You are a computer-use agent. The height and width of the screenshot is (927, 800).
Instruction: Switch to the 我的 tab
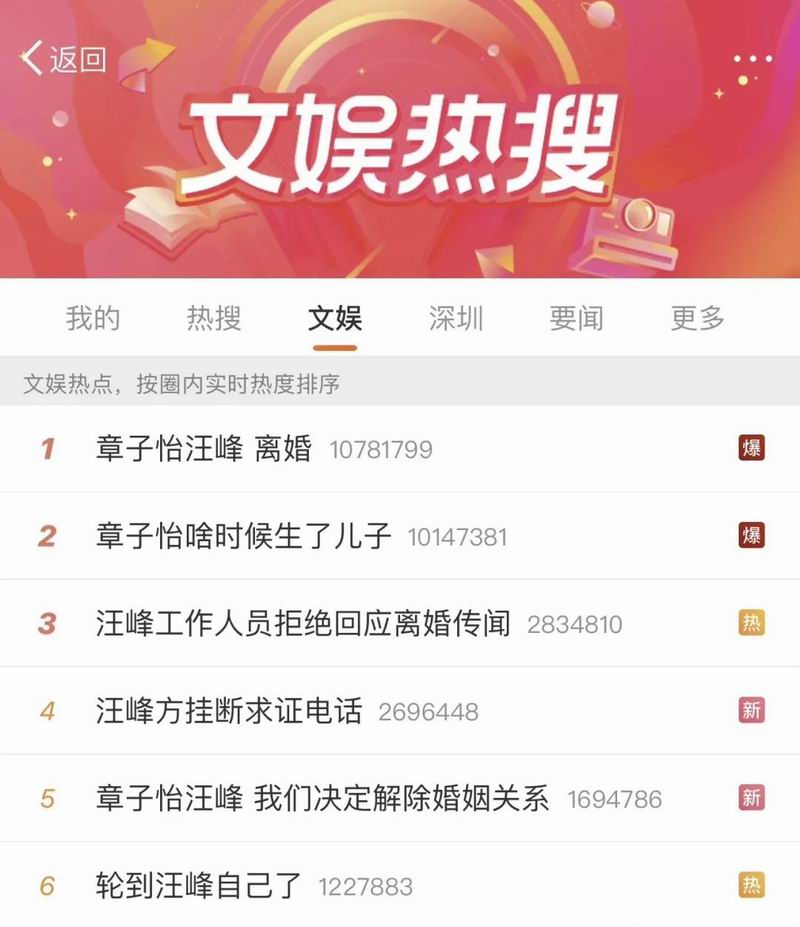coord(93,319)
